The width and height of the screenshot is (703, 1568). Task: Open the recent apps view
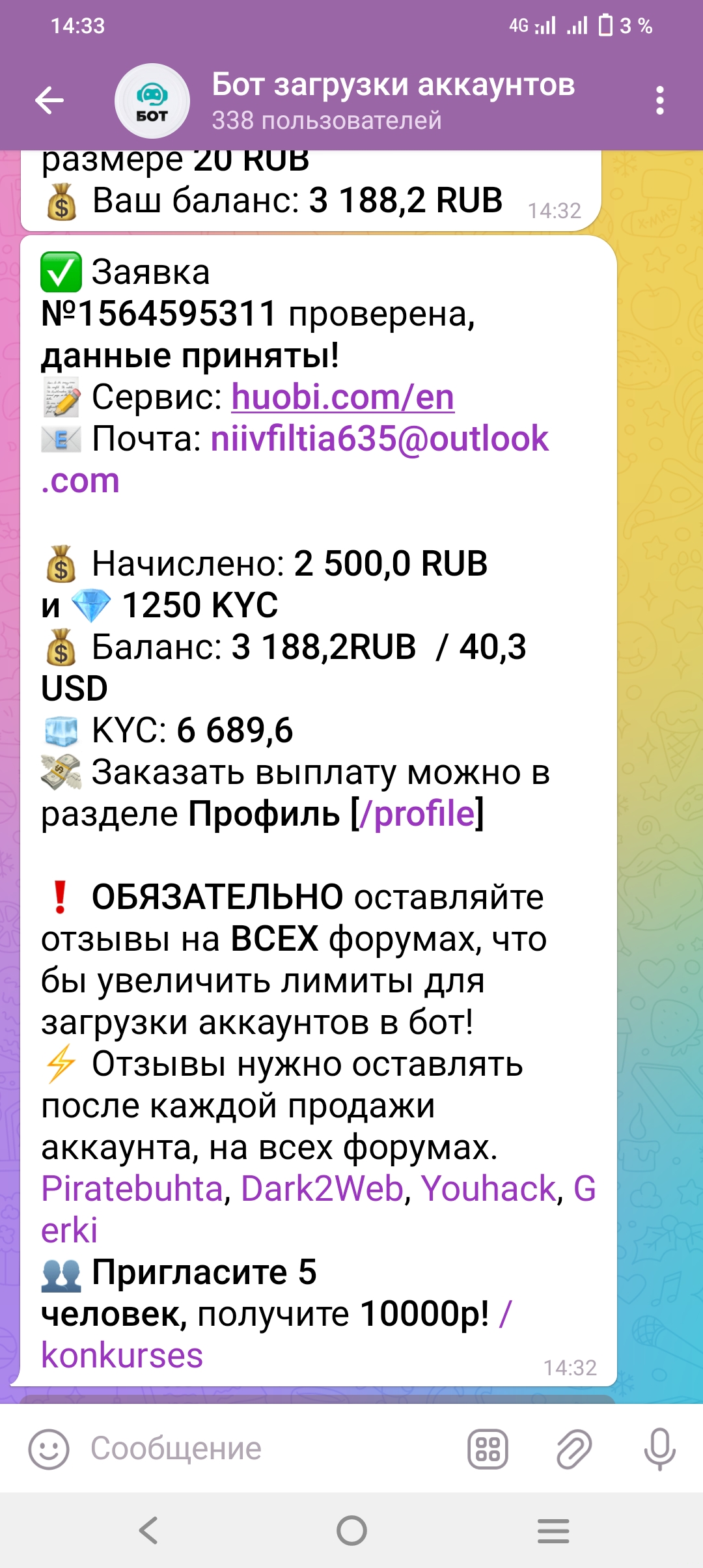(x=553, y=1530)
